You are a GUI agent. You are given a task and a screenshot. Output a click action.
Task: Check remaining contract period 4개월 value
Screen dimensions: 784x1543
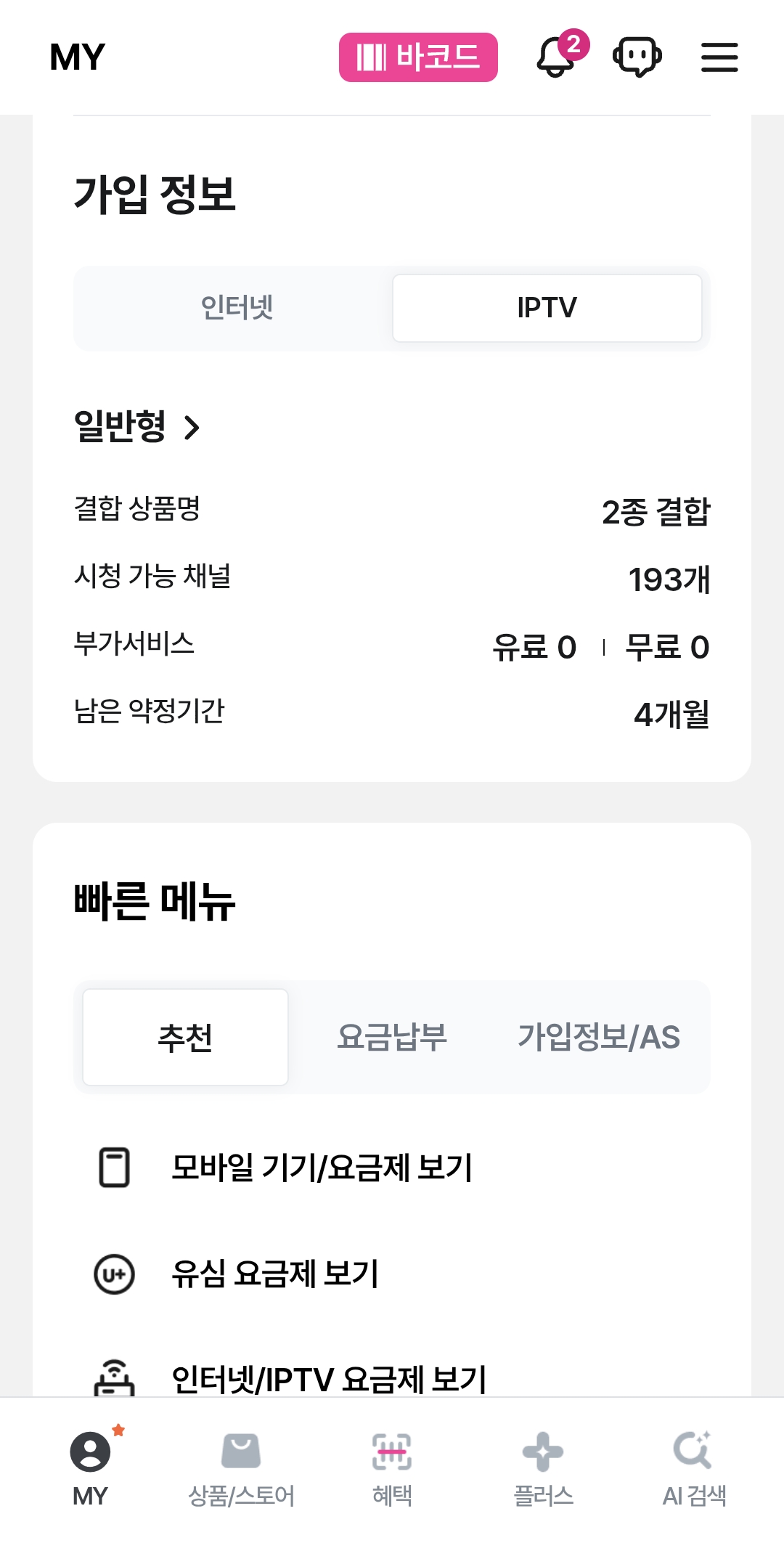click(x=672, y=715)
